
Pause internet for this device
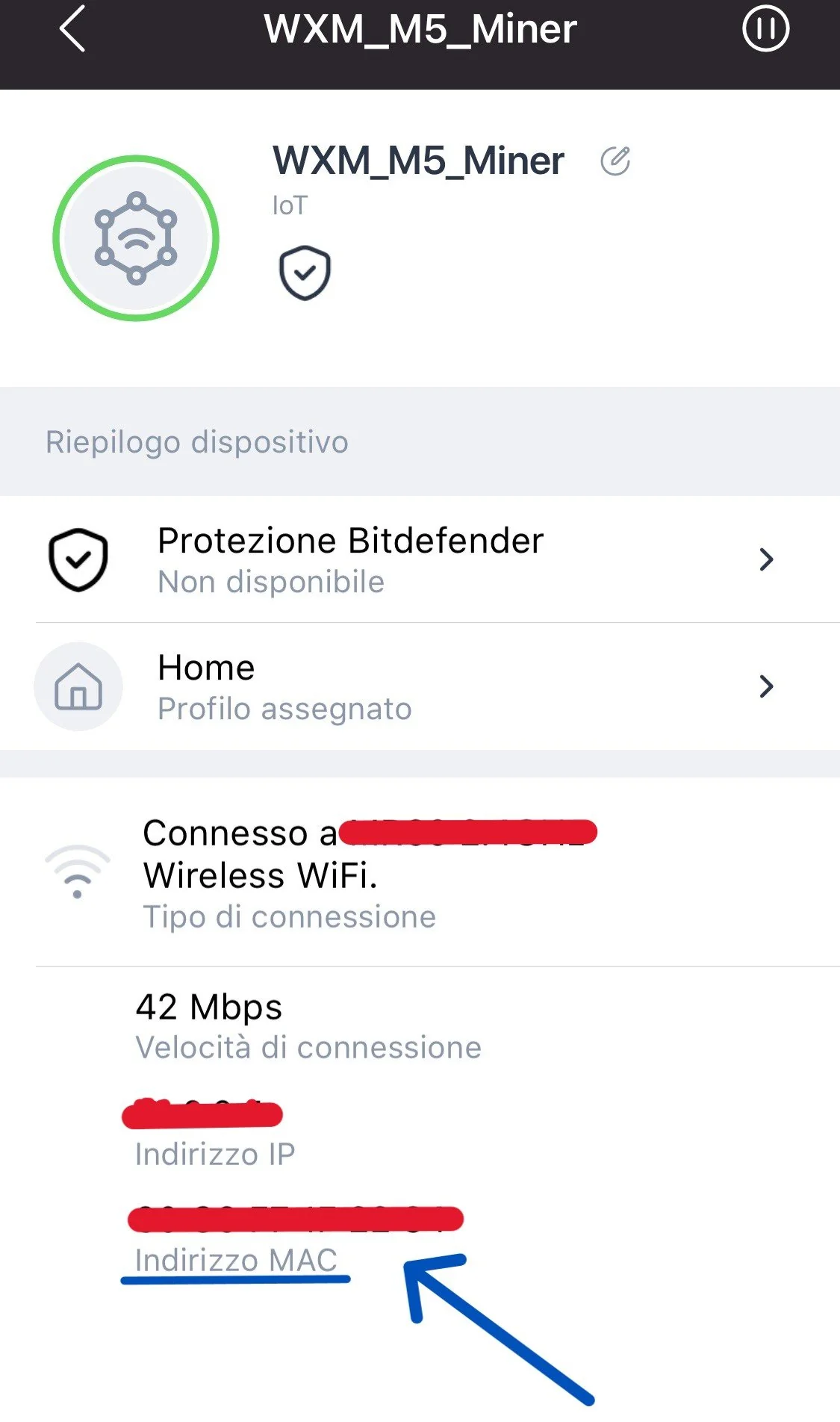(765, 29)
